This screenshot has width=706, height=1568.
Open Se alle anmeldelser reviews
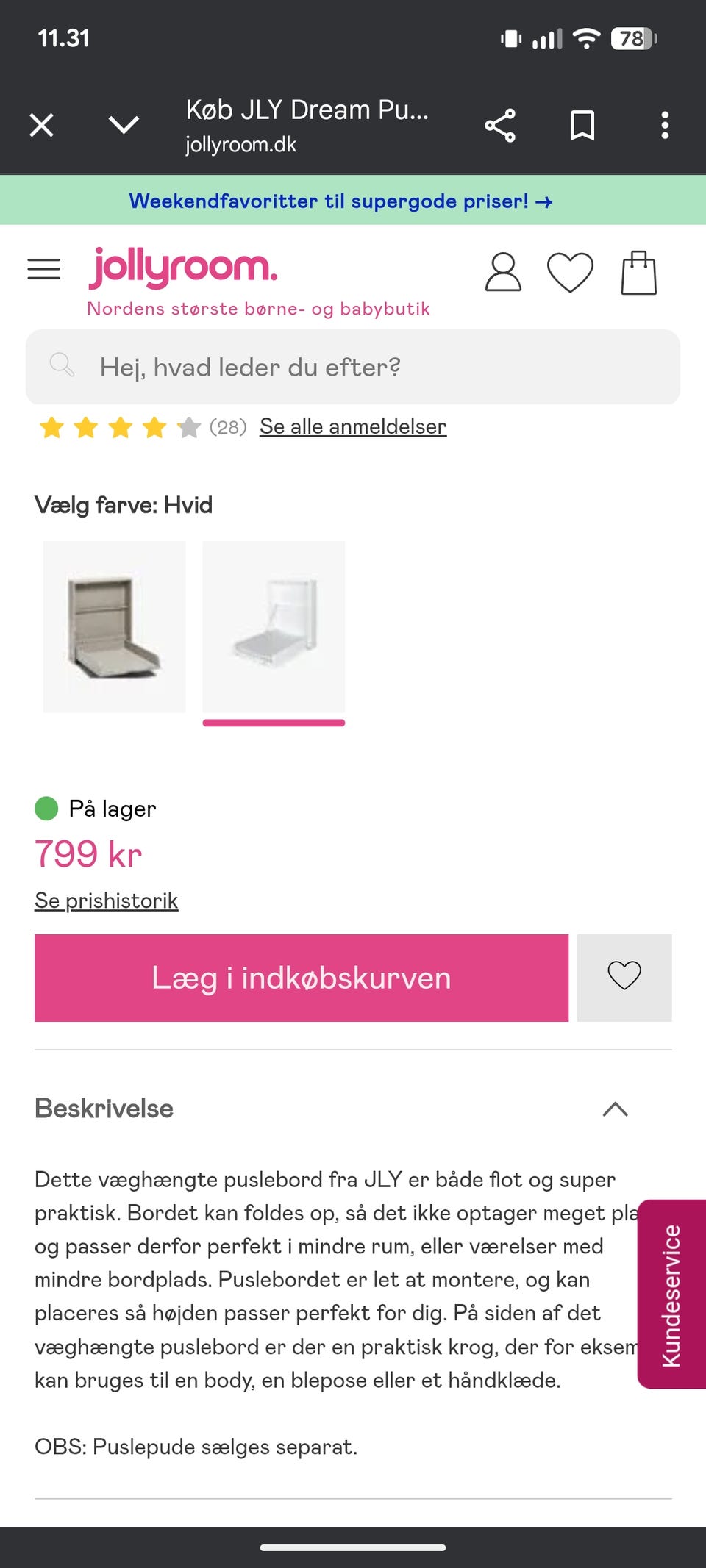[x=352, y=426]
